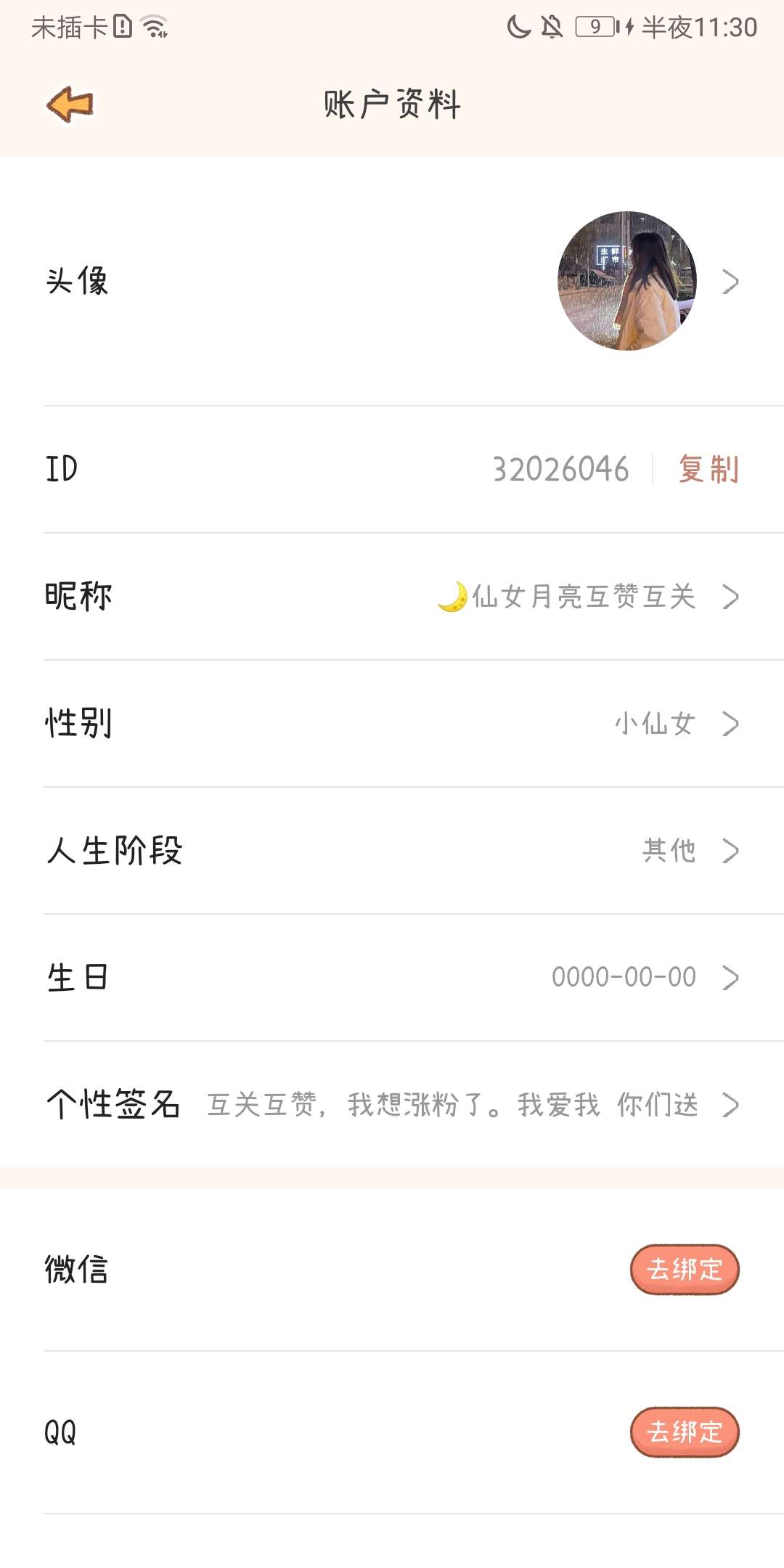Select the life stage (人生阶段) row
This screenshot has width=784, height=1568.
[392, 851]
